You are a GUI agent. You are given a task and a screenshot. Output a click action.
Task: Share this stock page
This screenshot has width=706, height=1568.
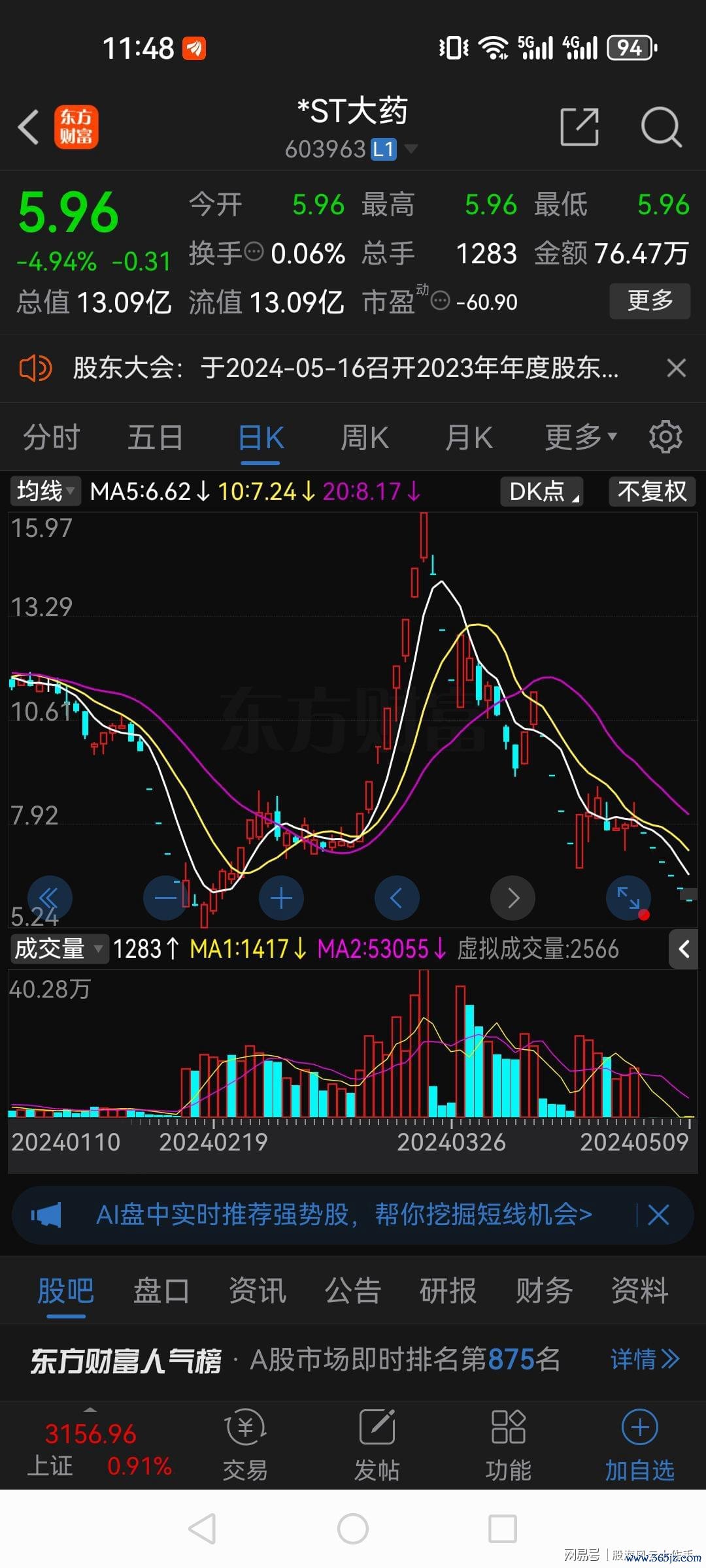(x=580, y=127)
